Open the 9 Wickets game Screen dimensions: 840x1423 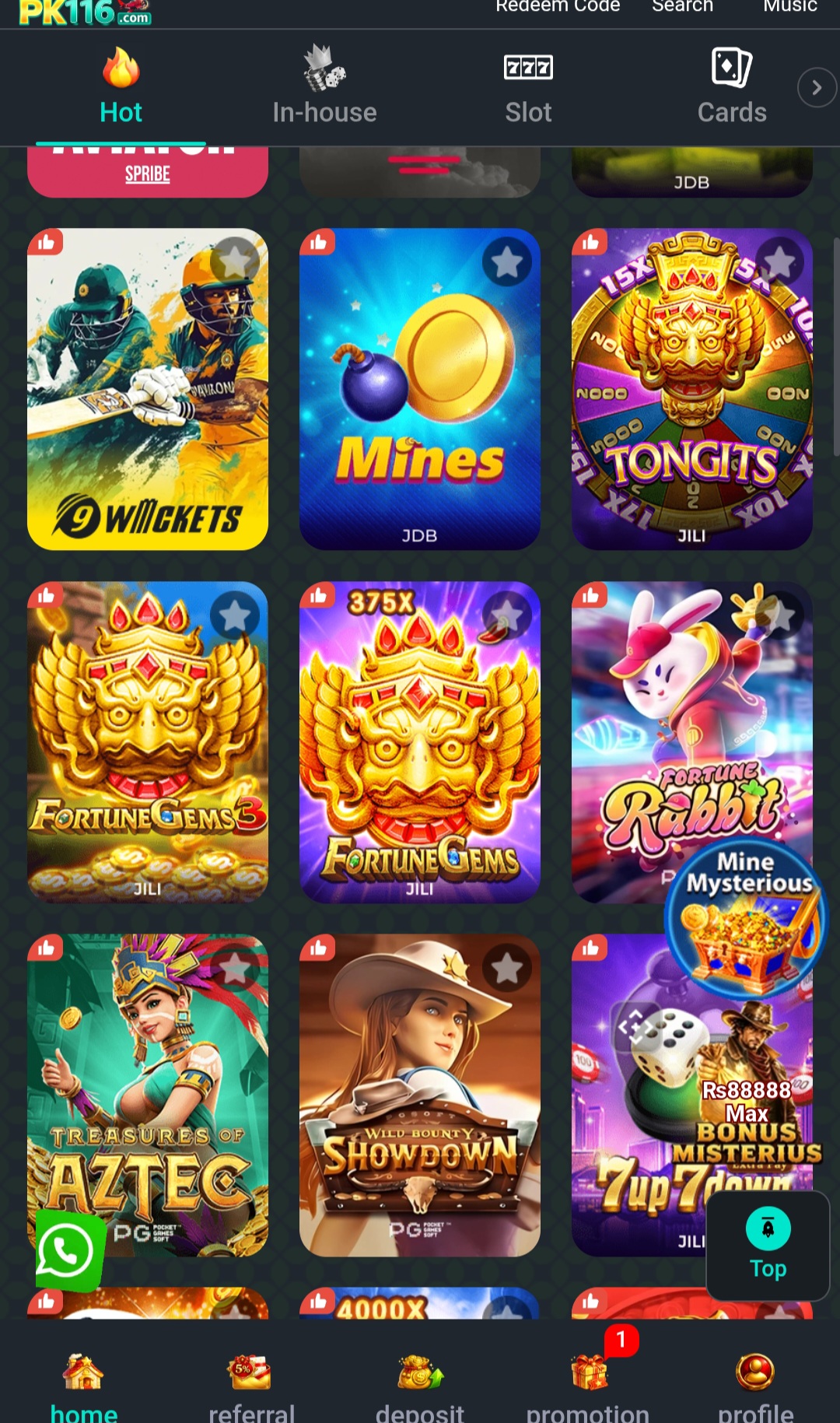point(148,389)
